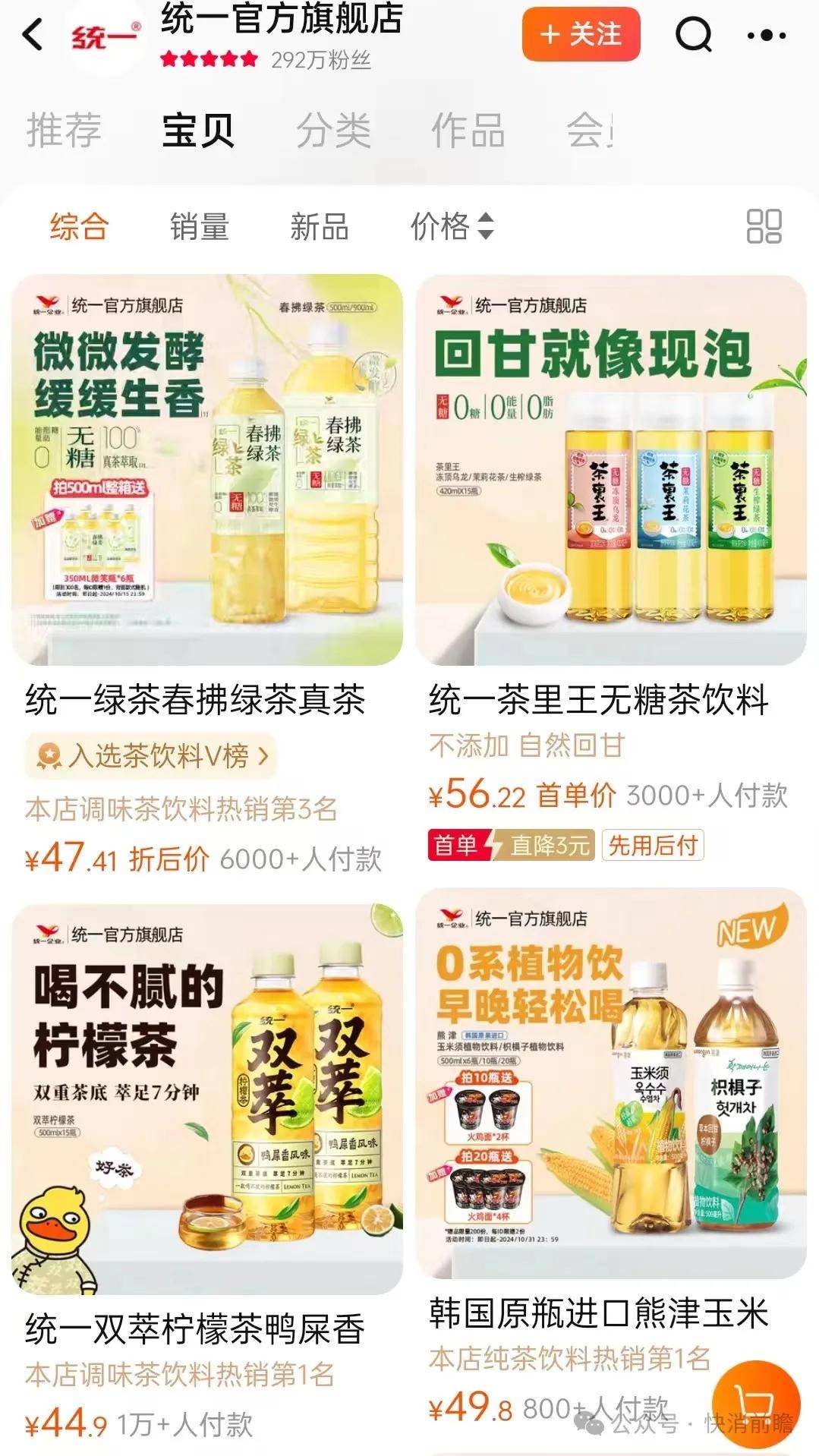The height and width of the screenshot is (1456, 819).
Task: Open 统一双萃柠檬茶鸭屎香 product card
Action: tap(207, 1101)
